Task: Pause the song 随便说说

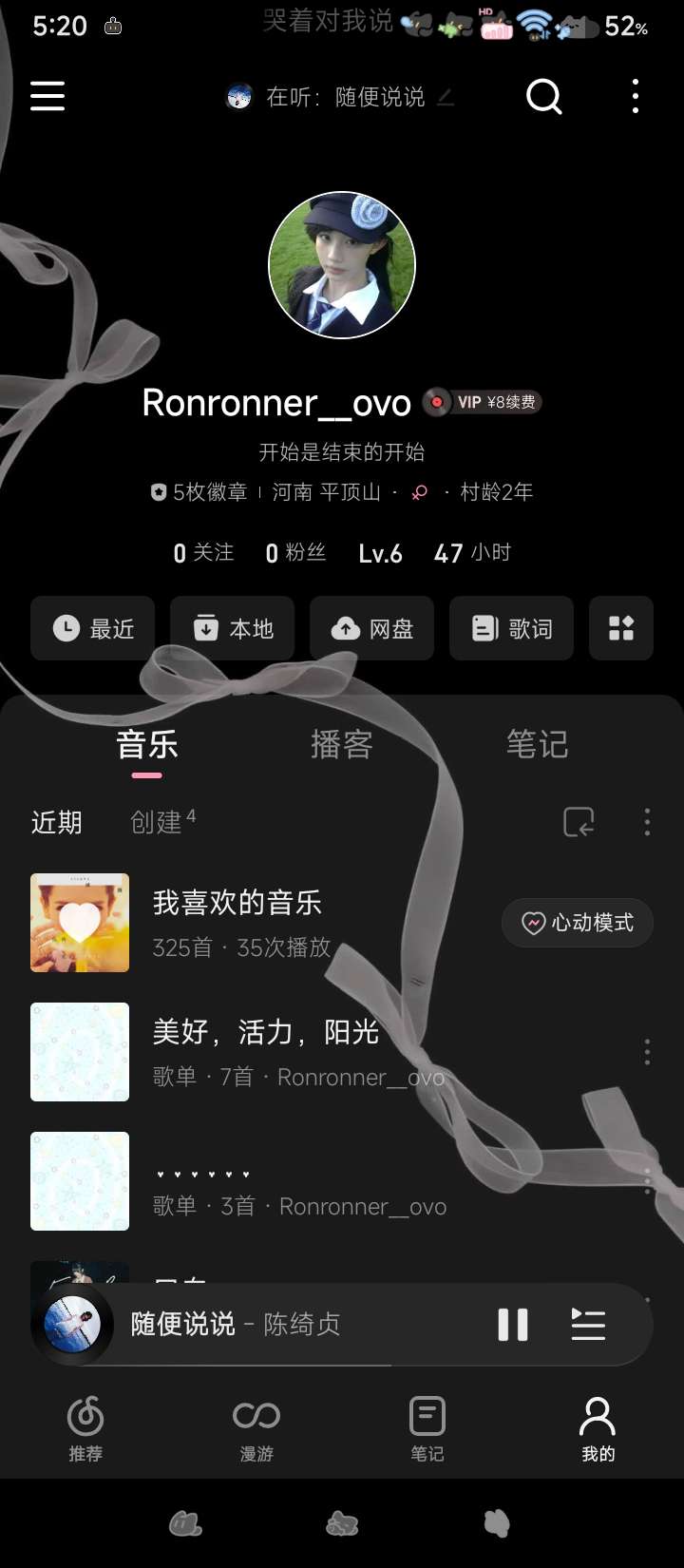Action: pyautogui.click(x=512, y=1324)
